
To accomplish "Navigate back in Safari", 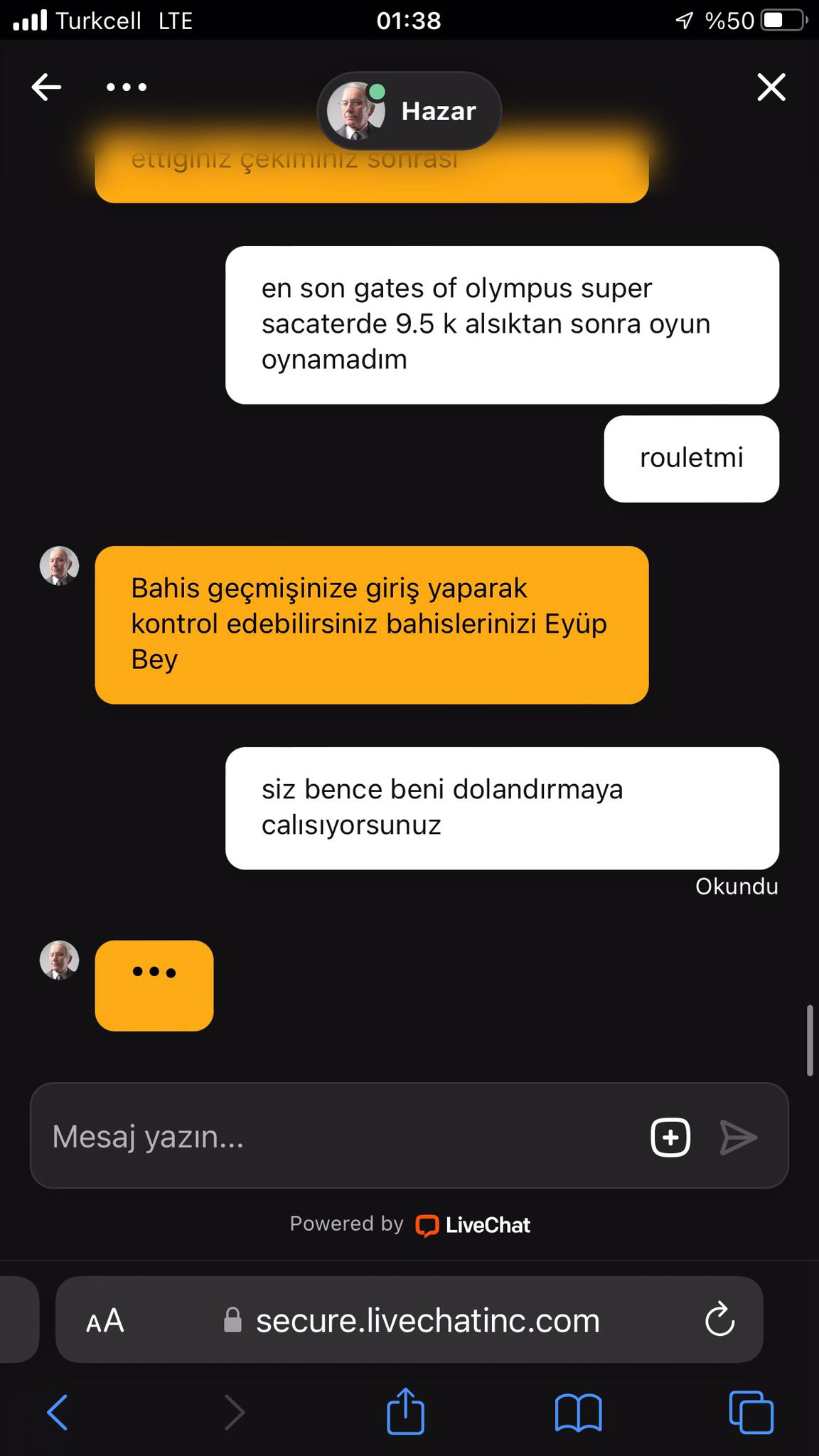I will pos(57,1412).
